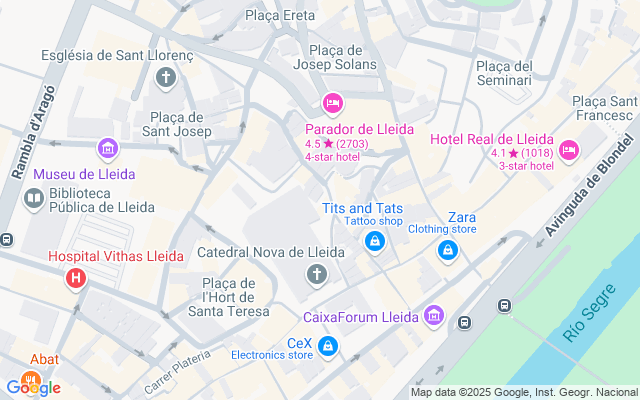640x400 pixels.
Task: Tap the Museu de Lleida marker
Action: (x=108, y=148)
